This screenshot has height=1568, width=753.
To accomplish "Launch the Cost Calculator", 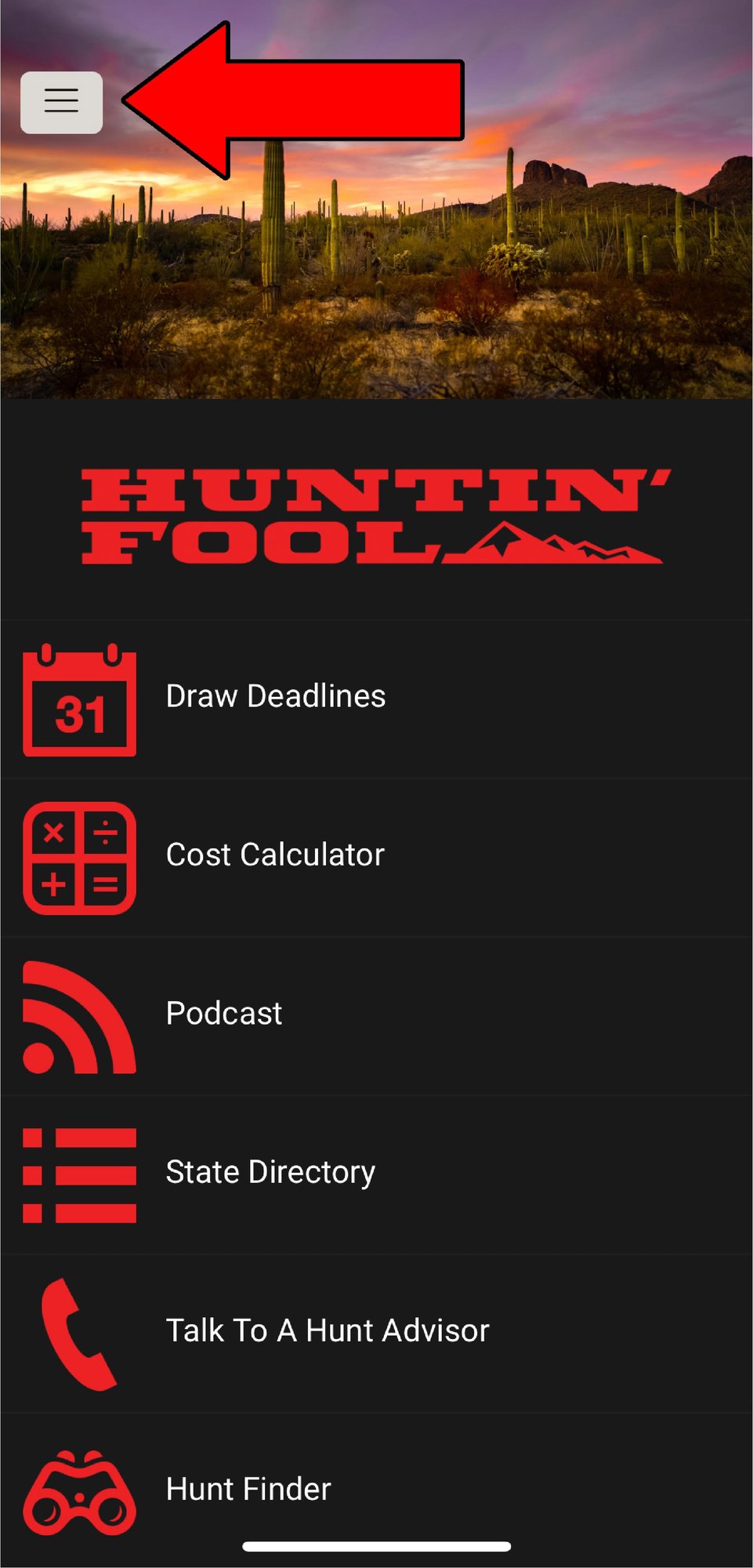I will click(x=275, y=855).
